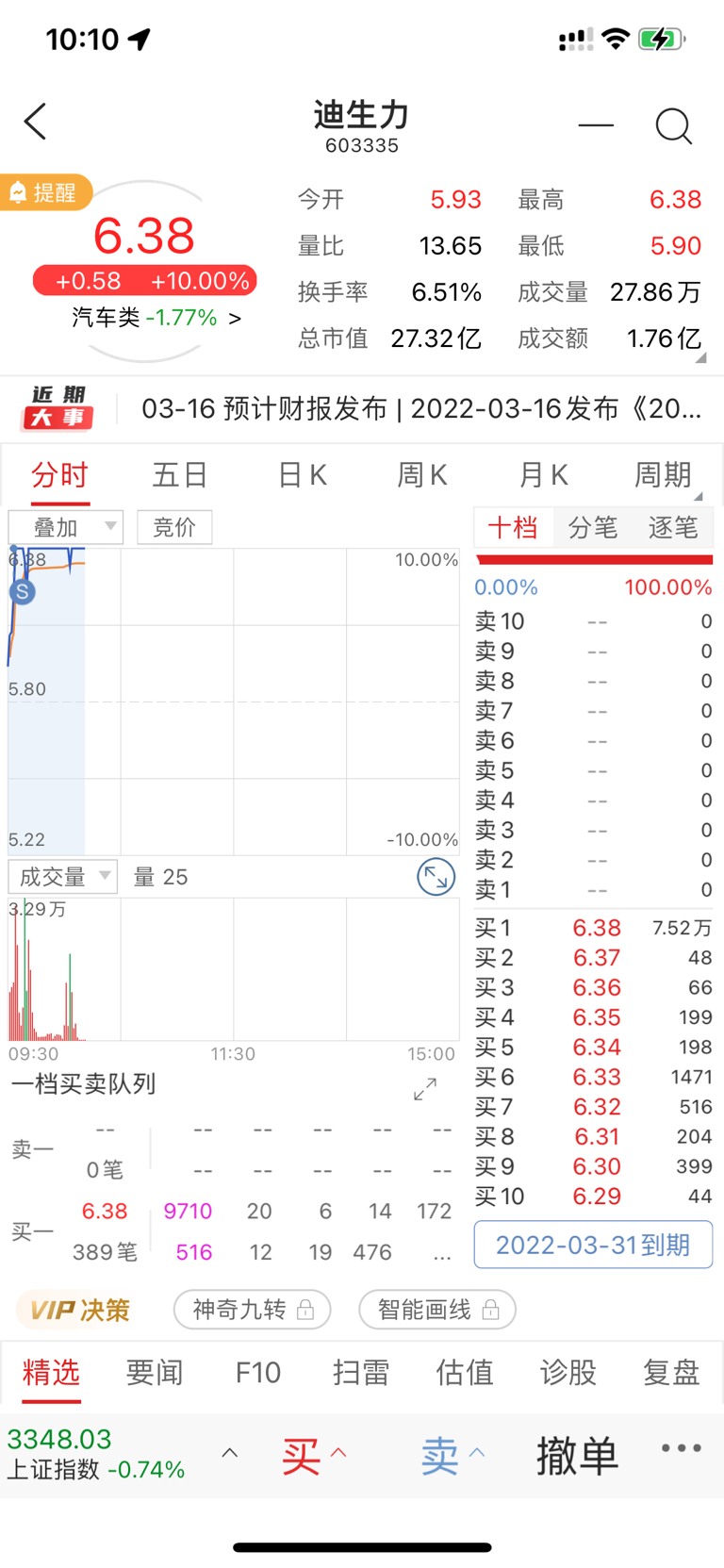Expand the 一档买卖队列 panel

[x=425, y=1089]
